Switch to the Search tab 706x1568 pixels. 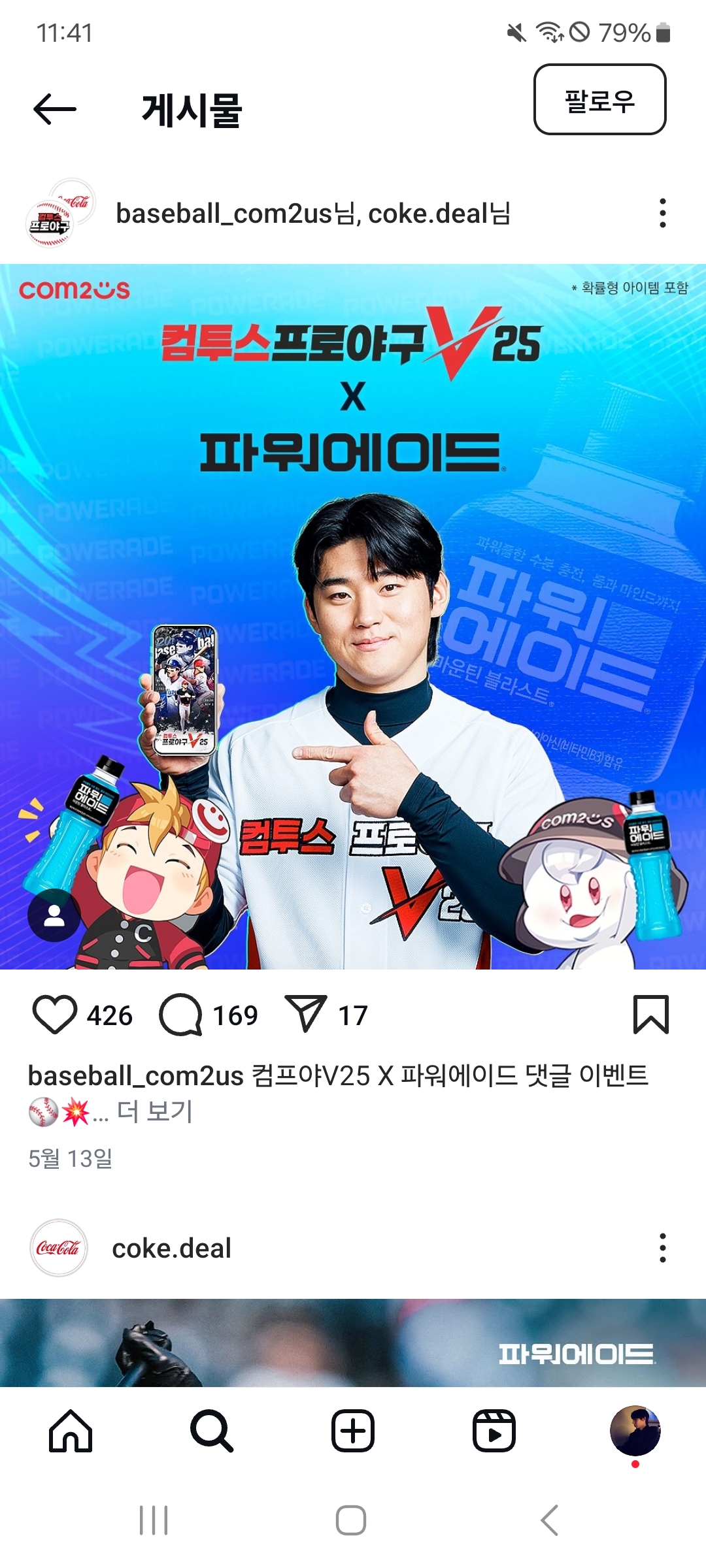[x=212, y=1431]
